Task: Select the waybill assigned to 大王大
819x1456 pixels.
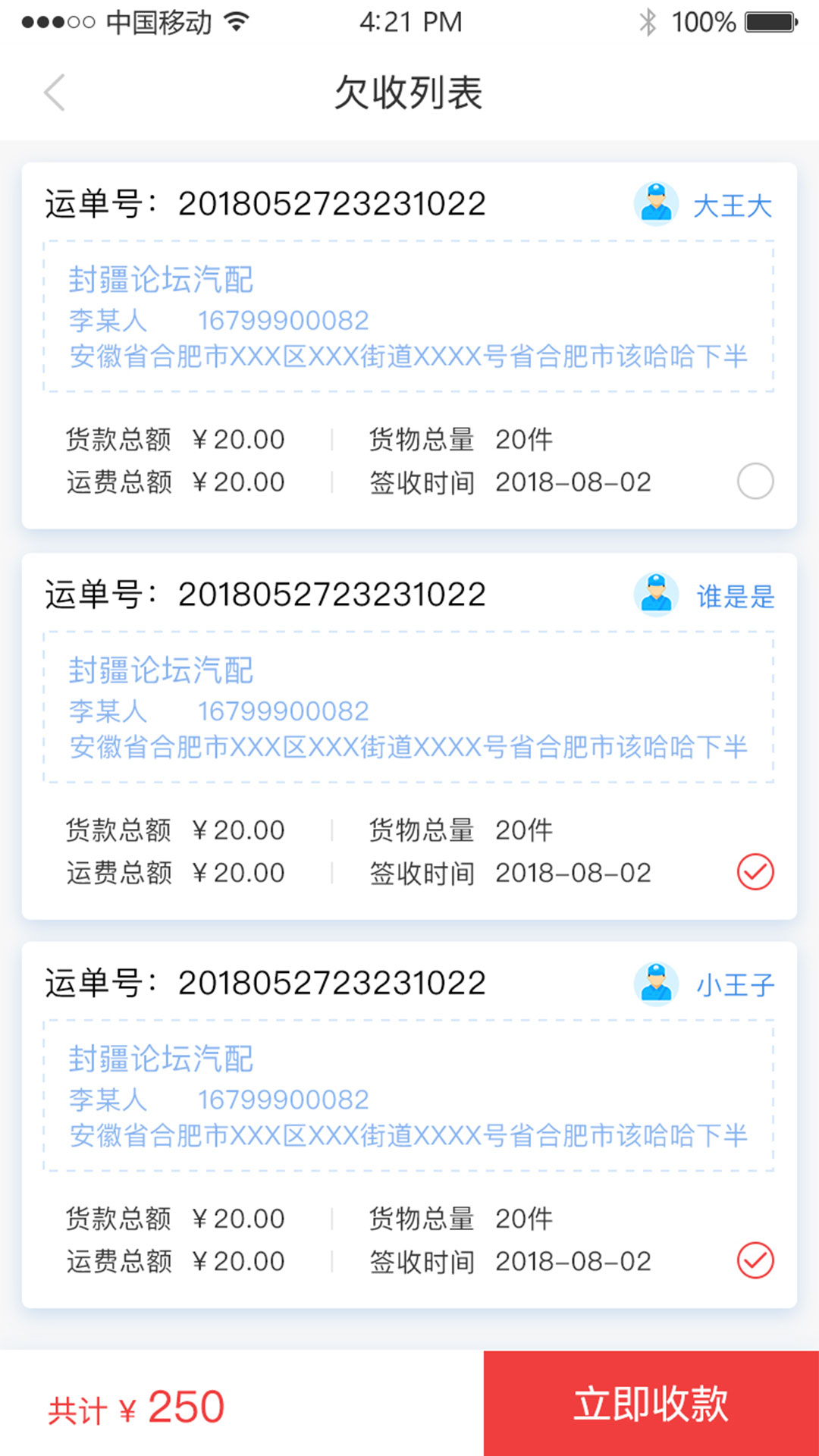Action: (755, 482)
